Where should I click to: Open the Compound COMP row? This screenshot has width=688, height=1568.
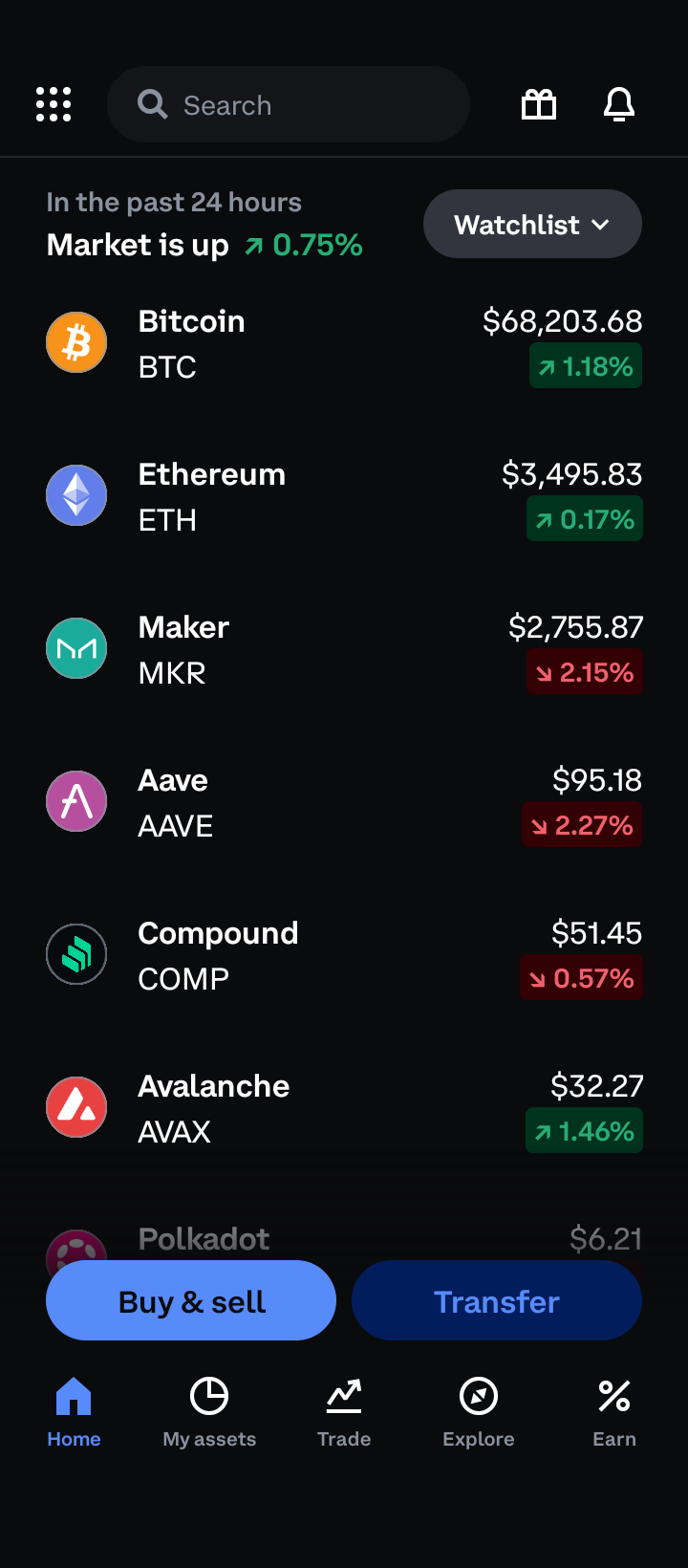pos(344,956)
